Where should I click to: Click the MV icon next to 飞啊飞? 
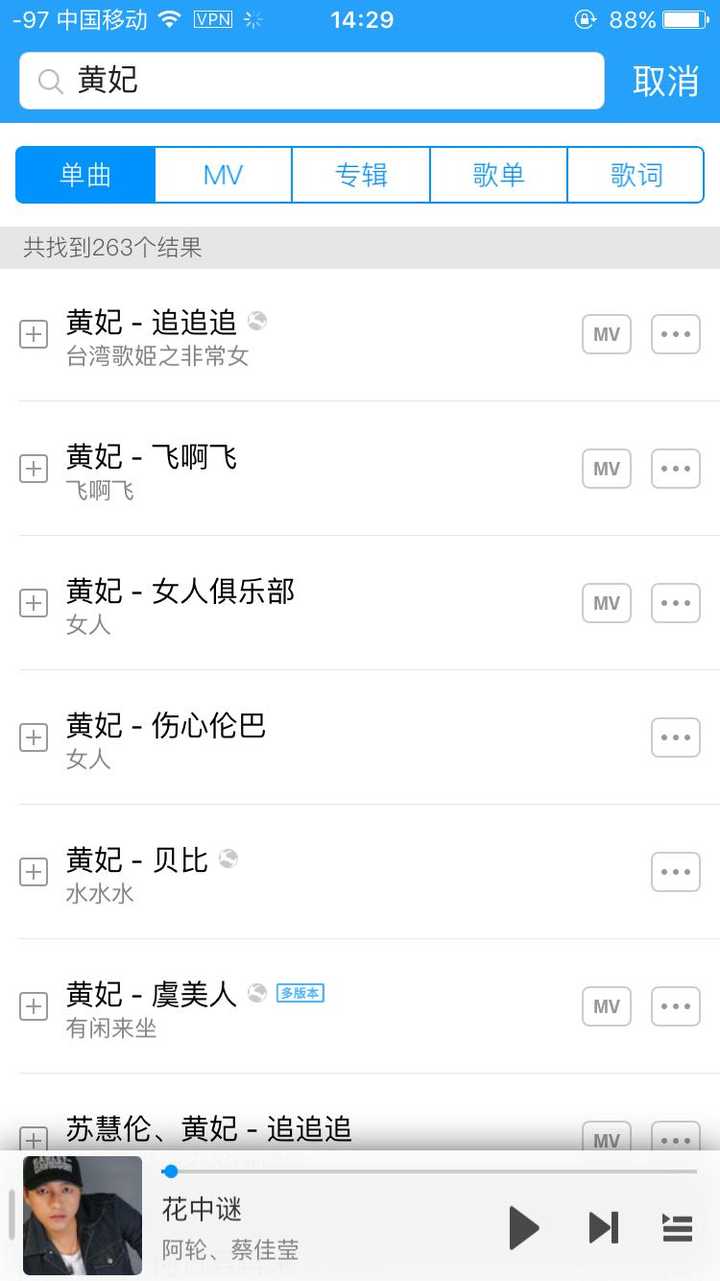[x=606, y=468]
